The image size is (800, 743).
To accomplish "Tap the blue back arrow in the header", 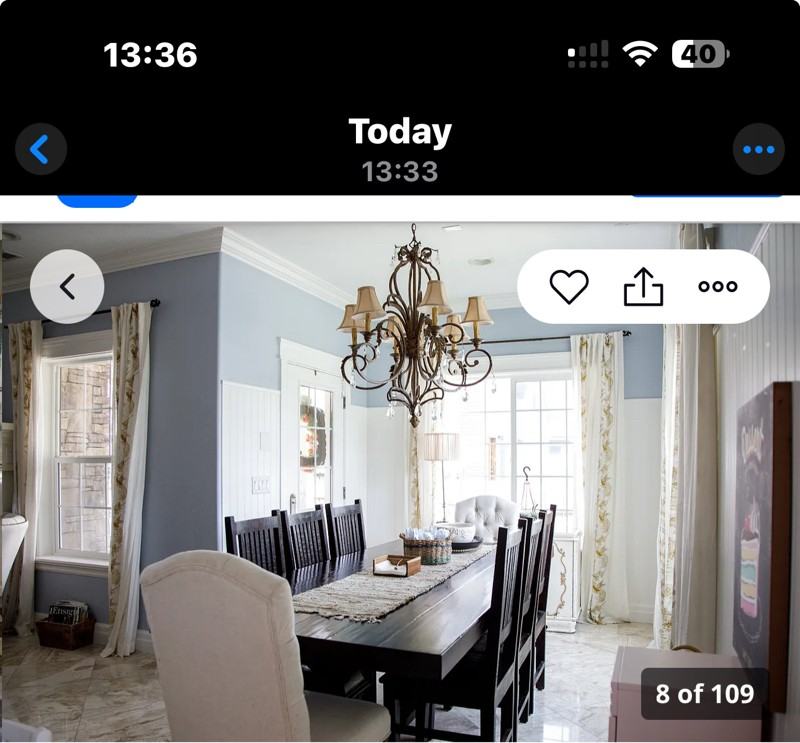I will click(41, 150).
